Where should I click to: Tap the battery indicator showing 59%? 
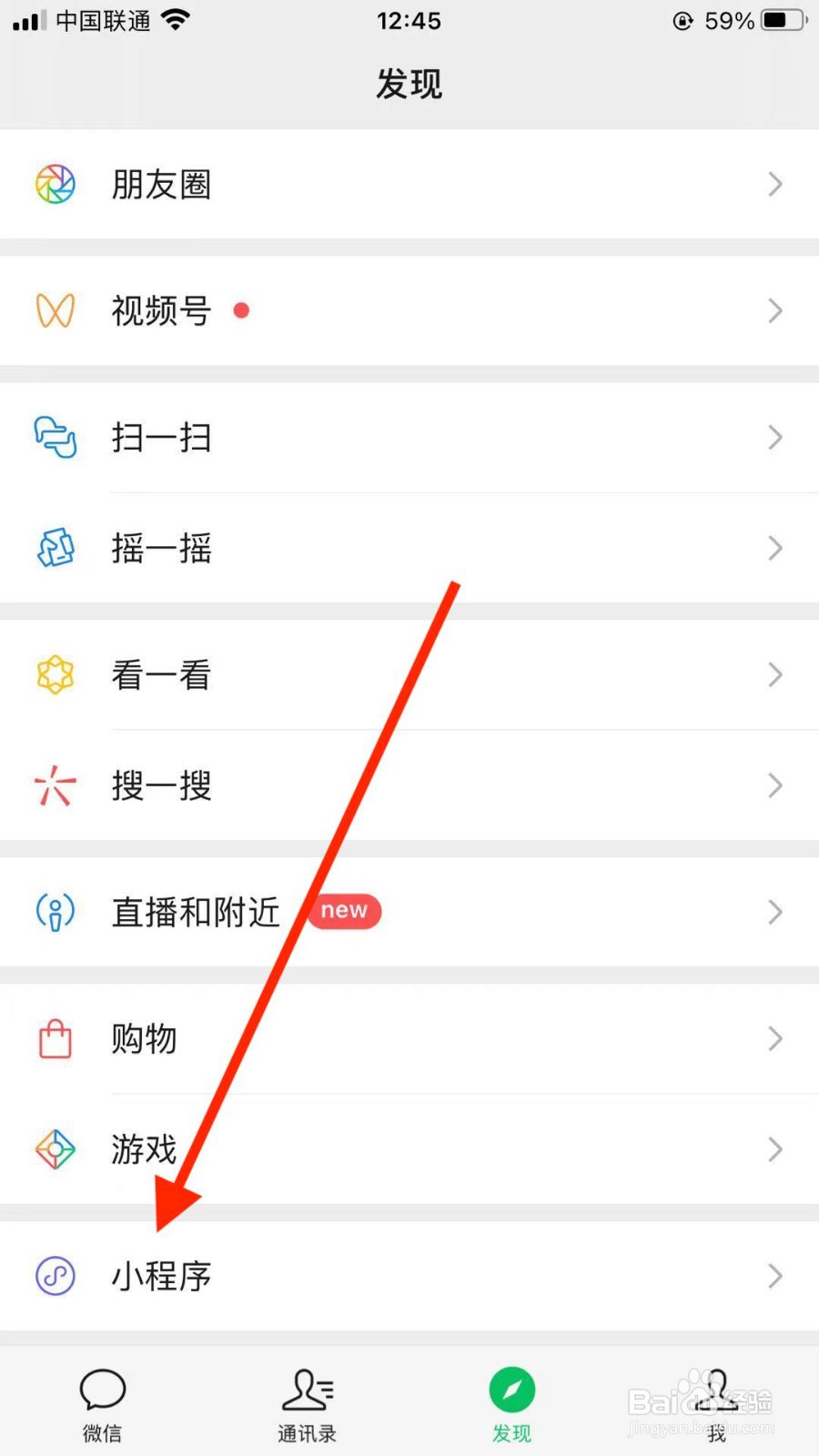pyautogui.click(x=778, y=20)
